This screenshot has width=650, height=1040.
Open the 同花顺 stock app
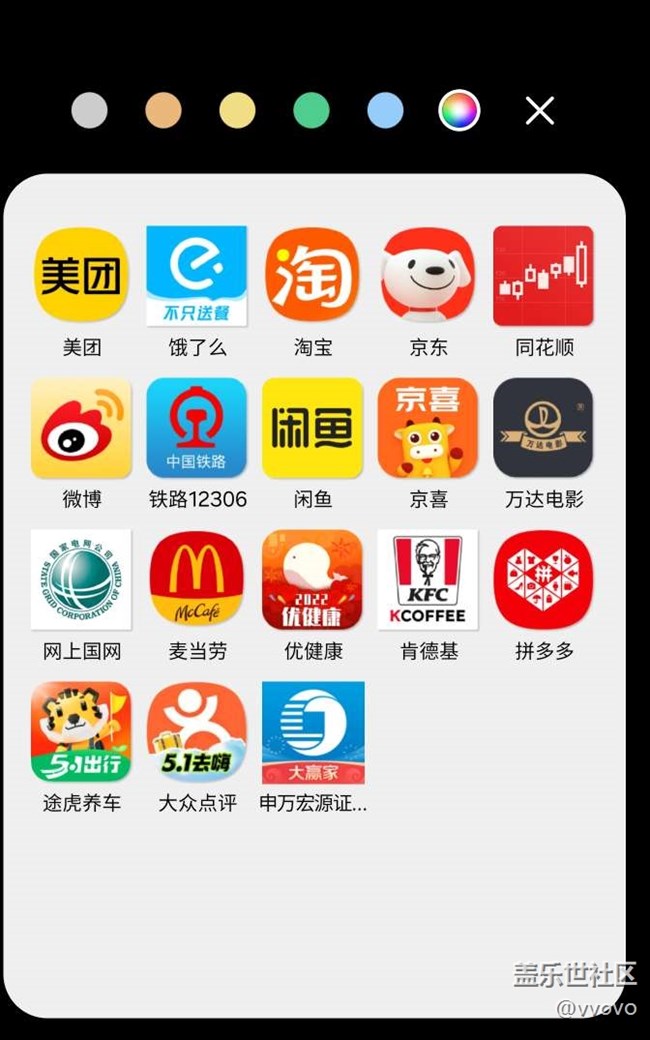(x=544, y=275)
